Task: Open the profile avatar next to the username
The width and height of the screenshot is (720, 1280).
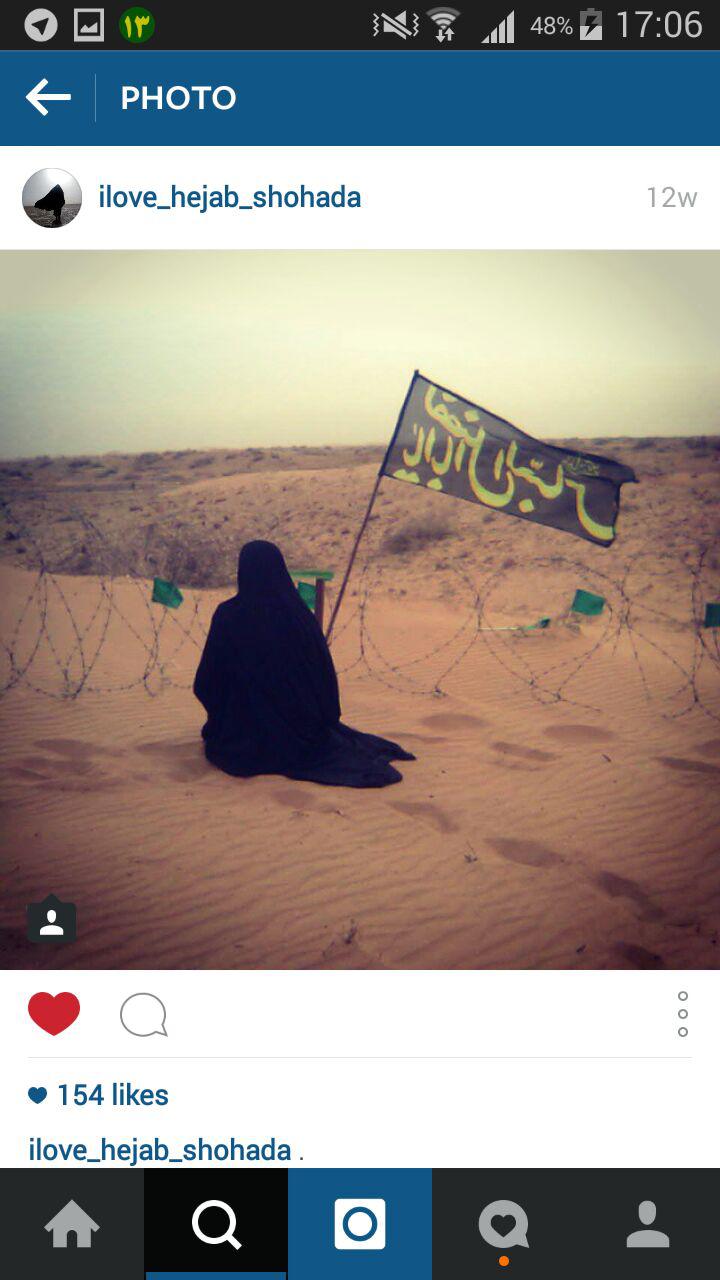Action: 52,198
